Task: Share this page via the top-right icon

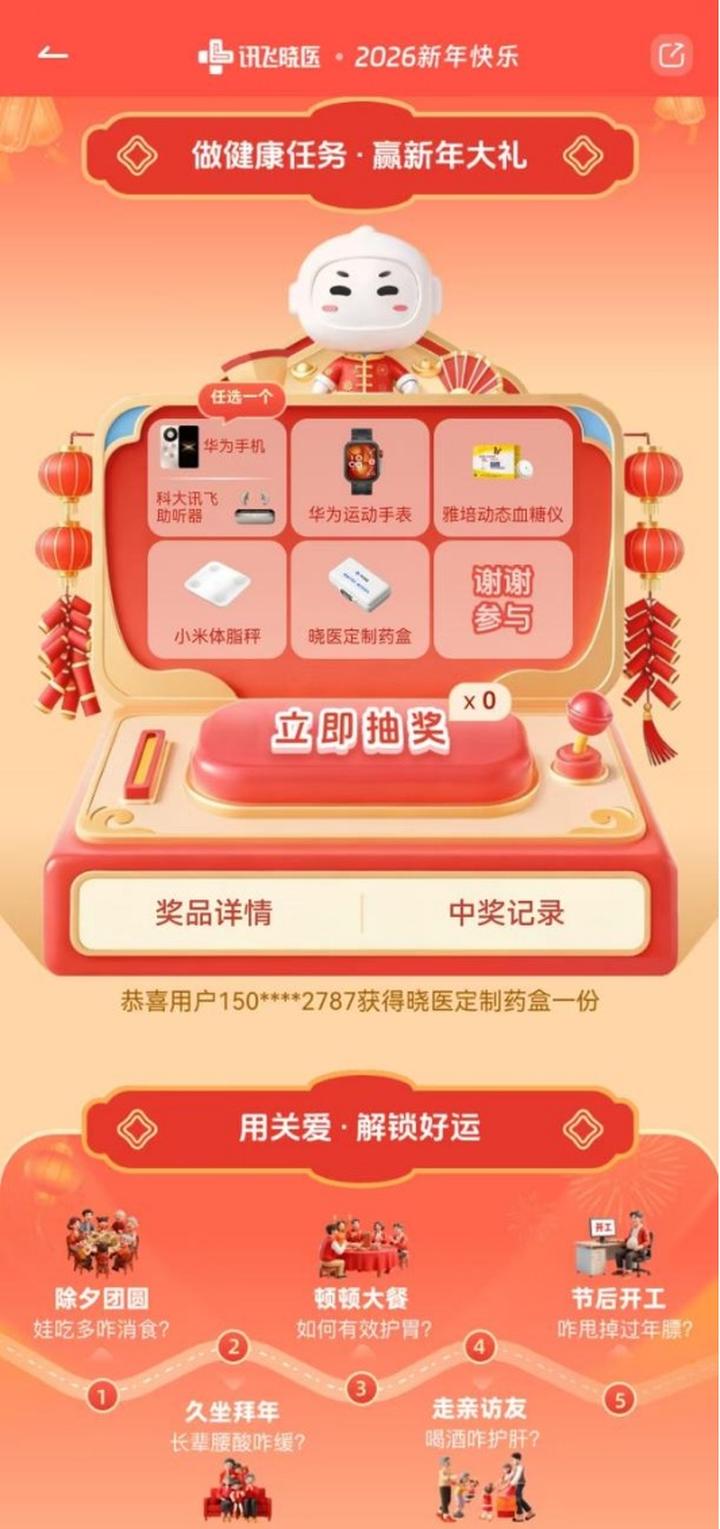Action: [672, 55]
